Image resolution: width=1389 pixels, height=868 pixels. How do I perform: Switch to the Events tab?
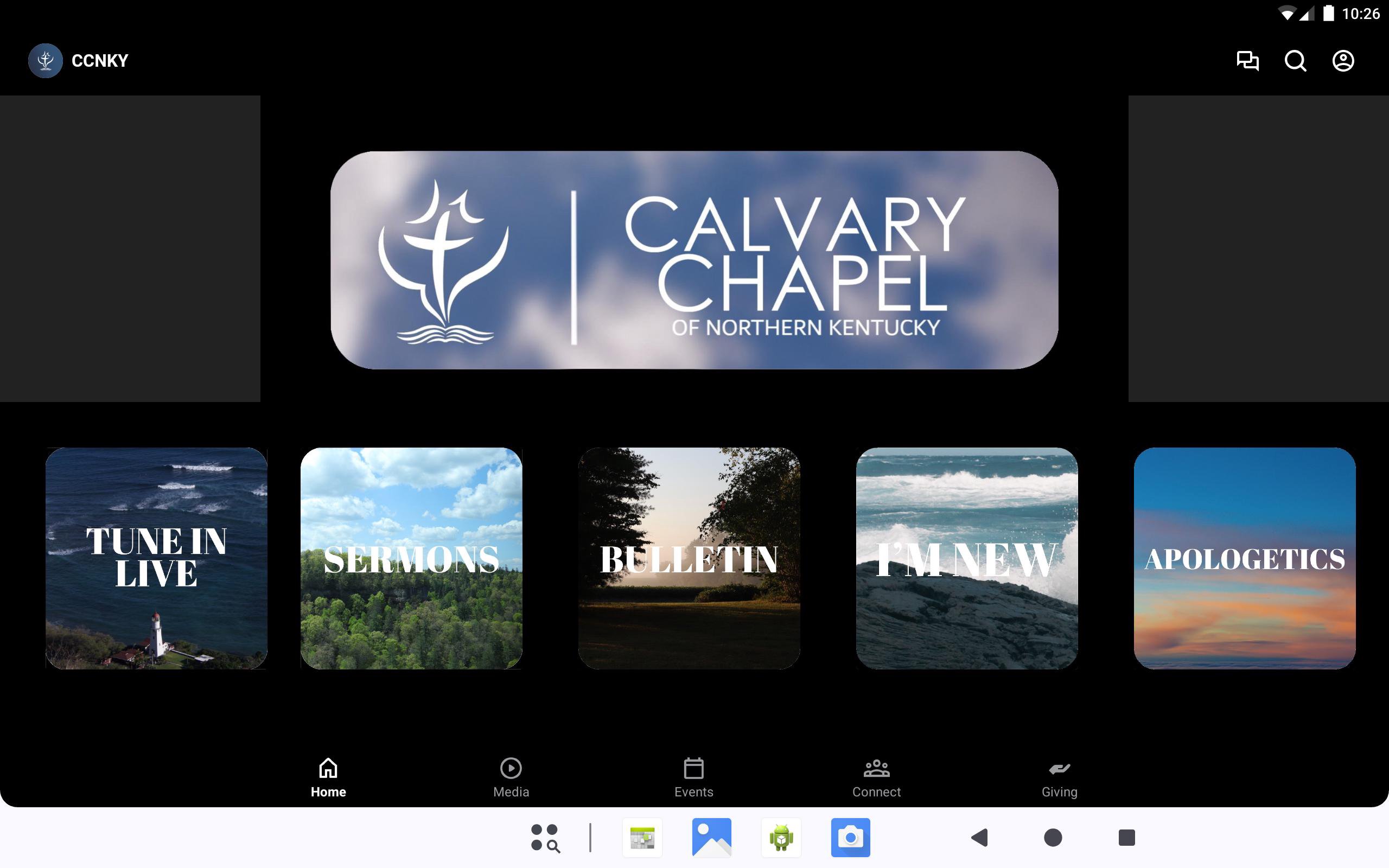693,777
